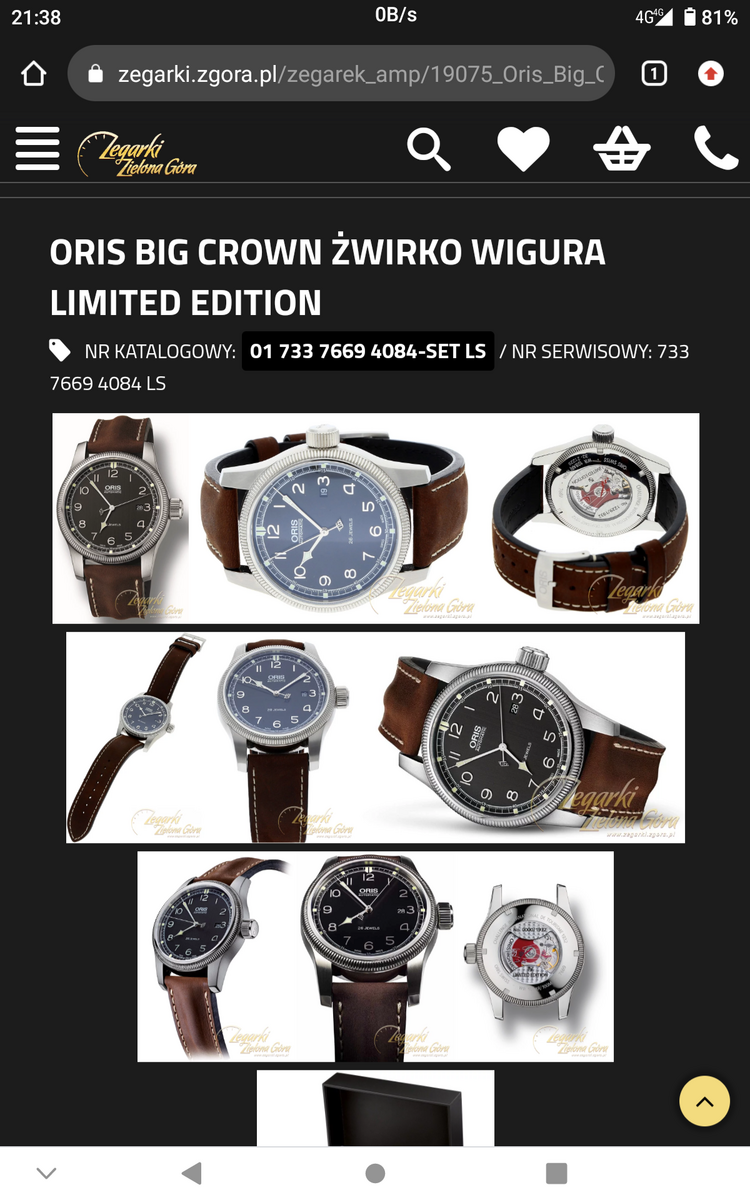
Task: Open the browser tabs switcher
Action: 654,74
